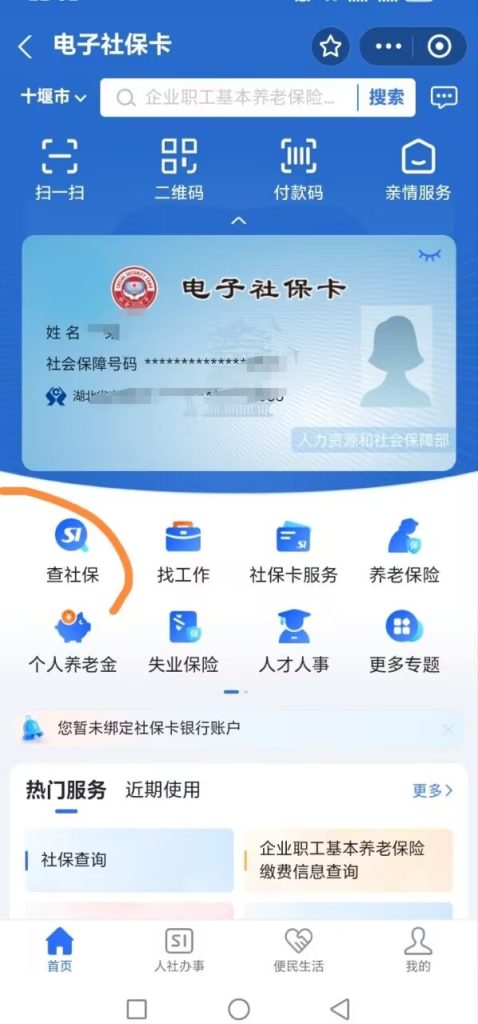Tap the blue 搜索 button
This screenshot has height=1024, width=478.
(x=387, y=97)
